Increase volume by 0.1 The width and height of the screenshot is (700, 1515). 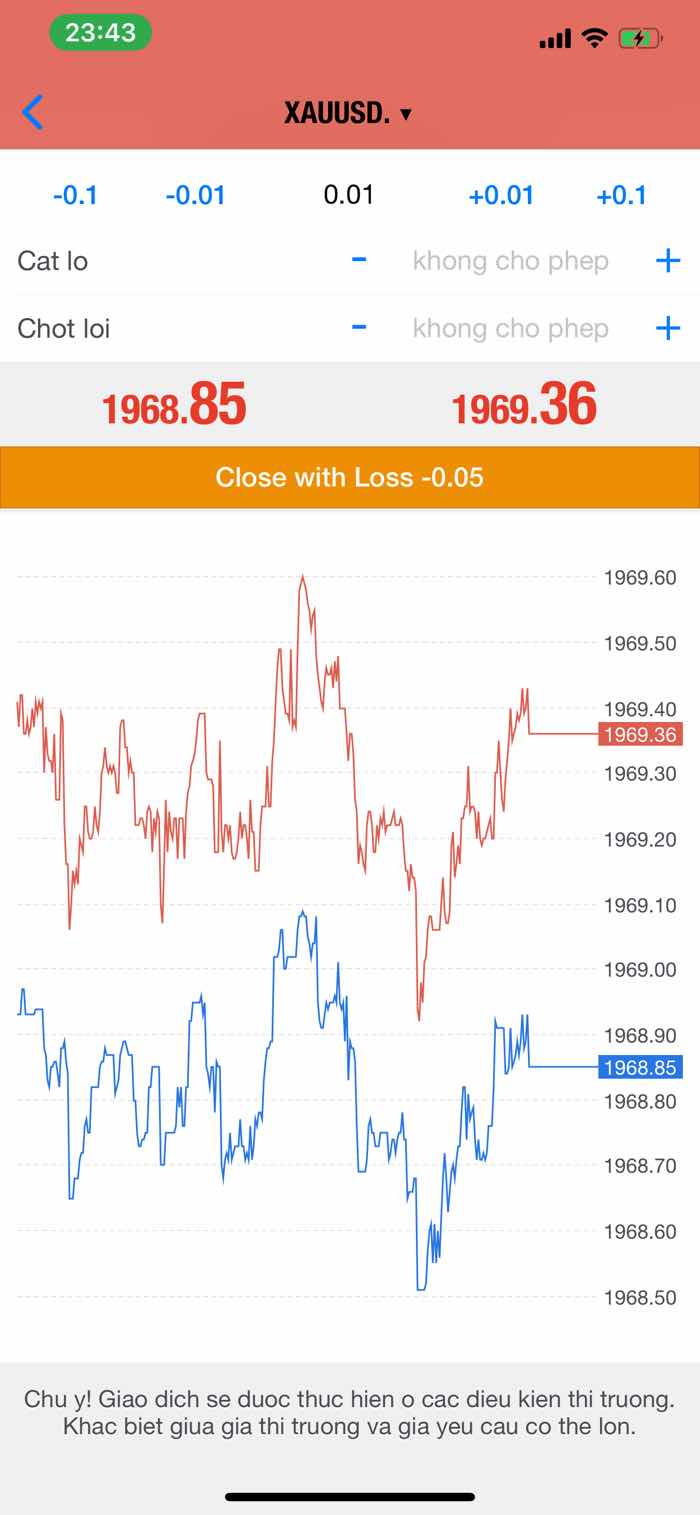621,195
